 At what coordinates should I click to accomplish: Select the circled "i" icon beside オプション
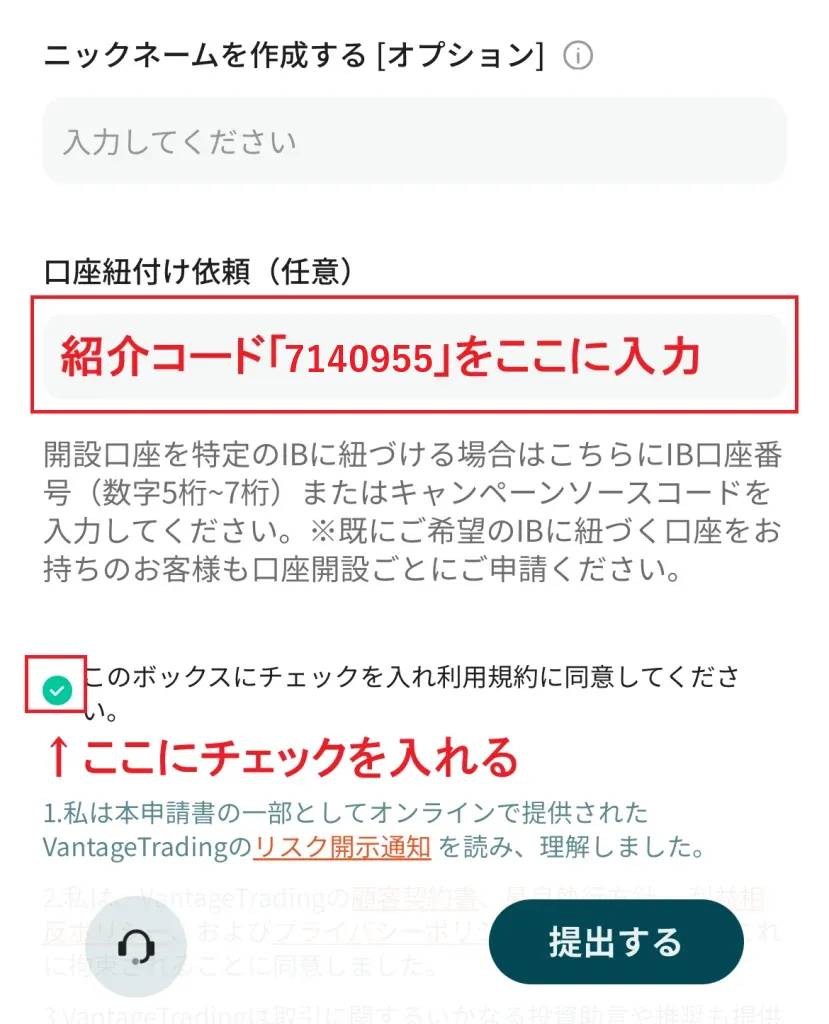(x=580, y=55)
